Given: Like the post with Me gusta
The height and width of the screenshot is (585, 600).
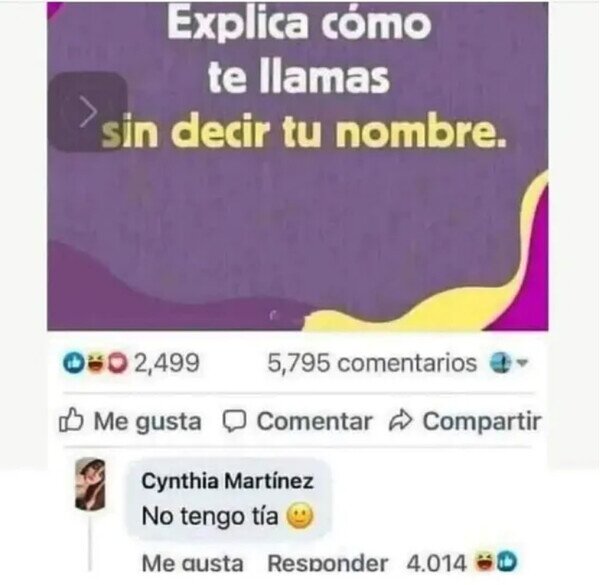Looking at the screenshot, I should (130, 421).
